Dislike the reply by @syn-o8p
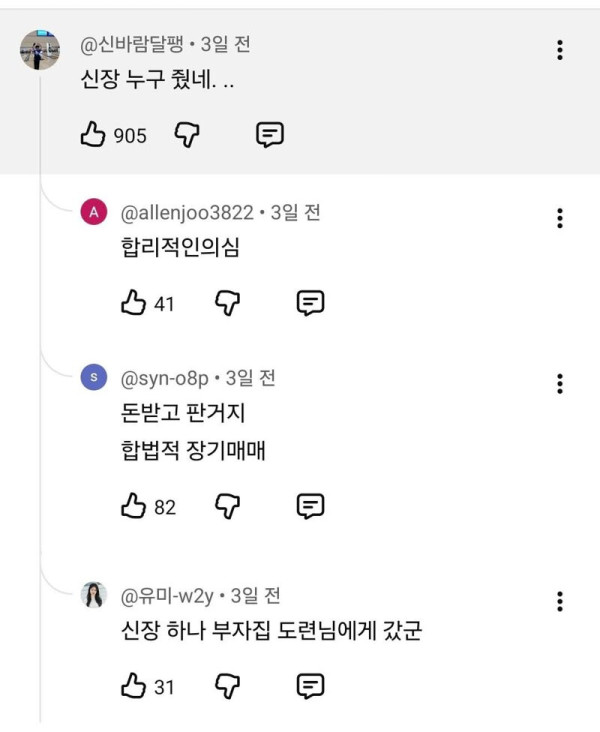 (x=228, y=506)
